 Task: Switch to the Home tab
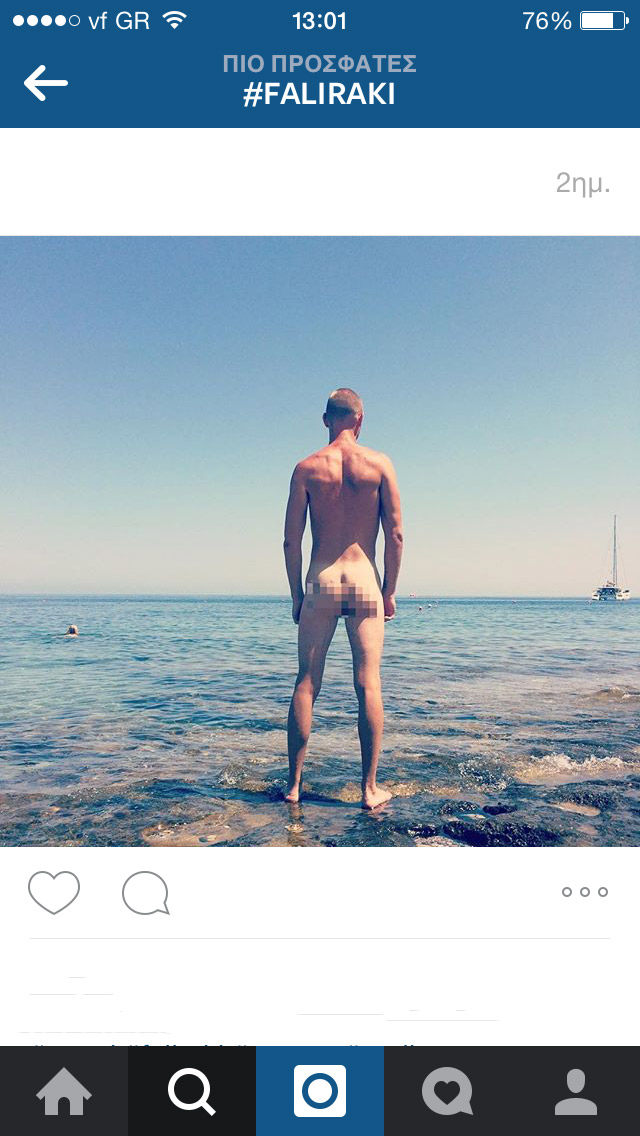[64, 1091]
